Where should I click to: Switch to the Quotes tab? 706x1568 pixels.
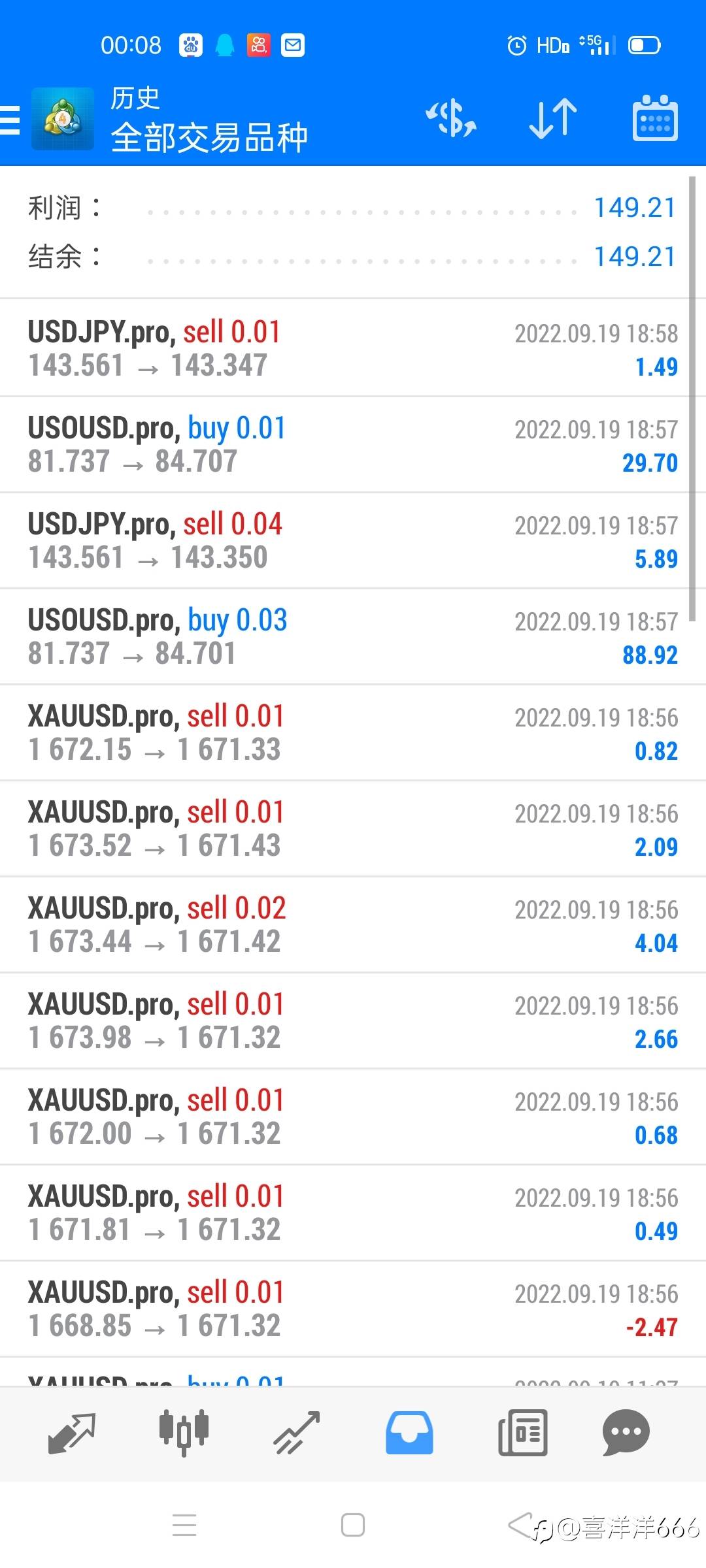tap(72, 1433)
